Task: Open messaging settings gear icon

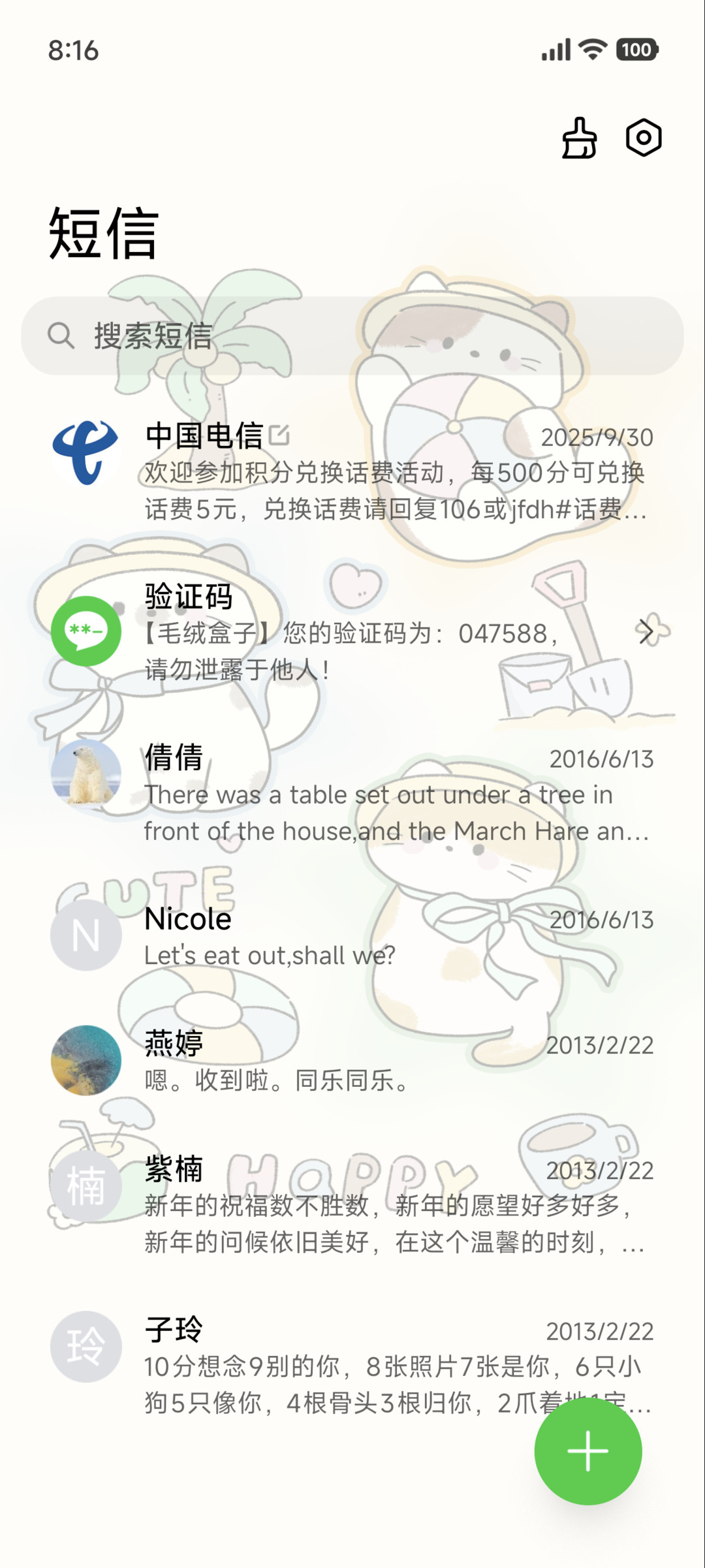Action: (644, 138)
